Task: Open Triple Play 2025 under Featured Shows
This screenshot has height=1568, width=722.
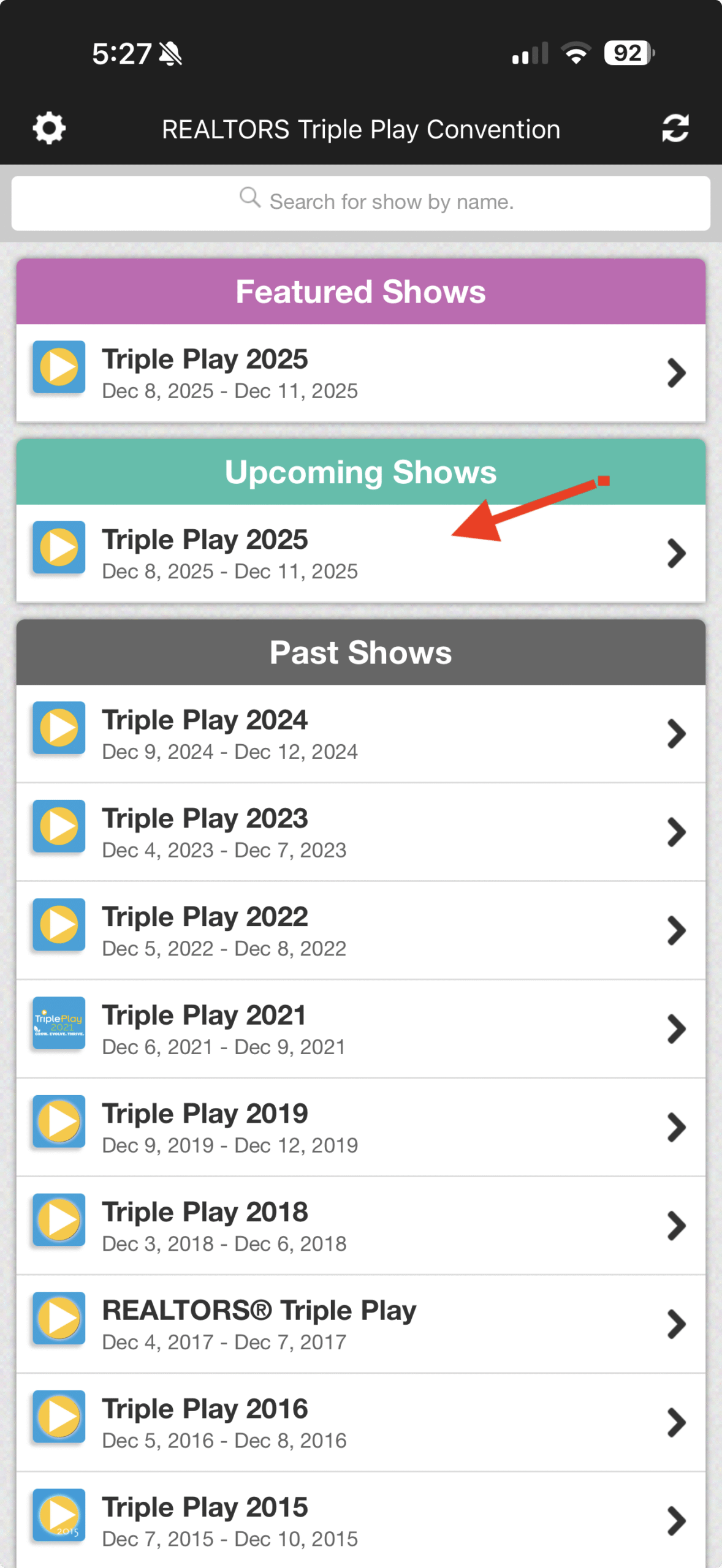Action: [360, 373]
